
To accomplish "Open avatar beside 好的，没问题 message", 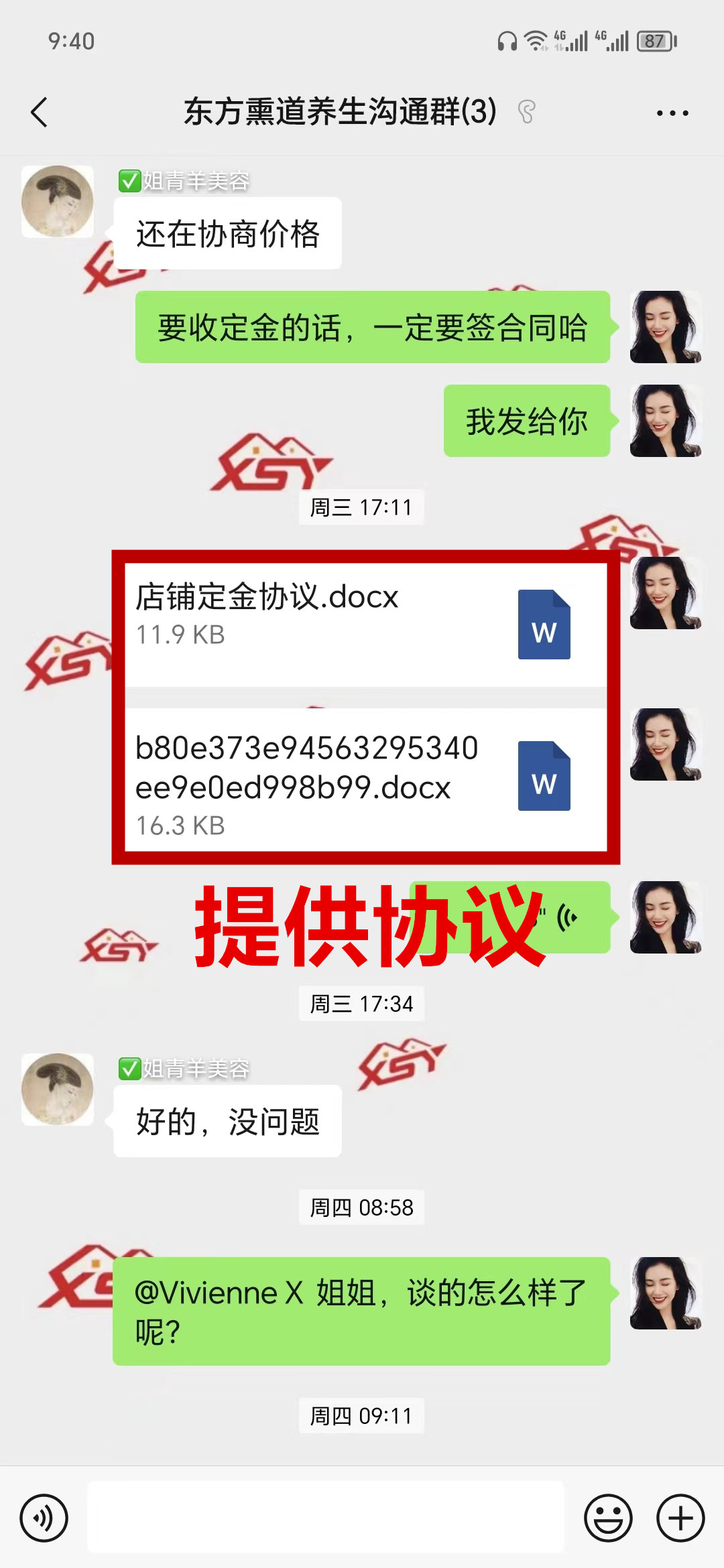I will coord(58,1089).
